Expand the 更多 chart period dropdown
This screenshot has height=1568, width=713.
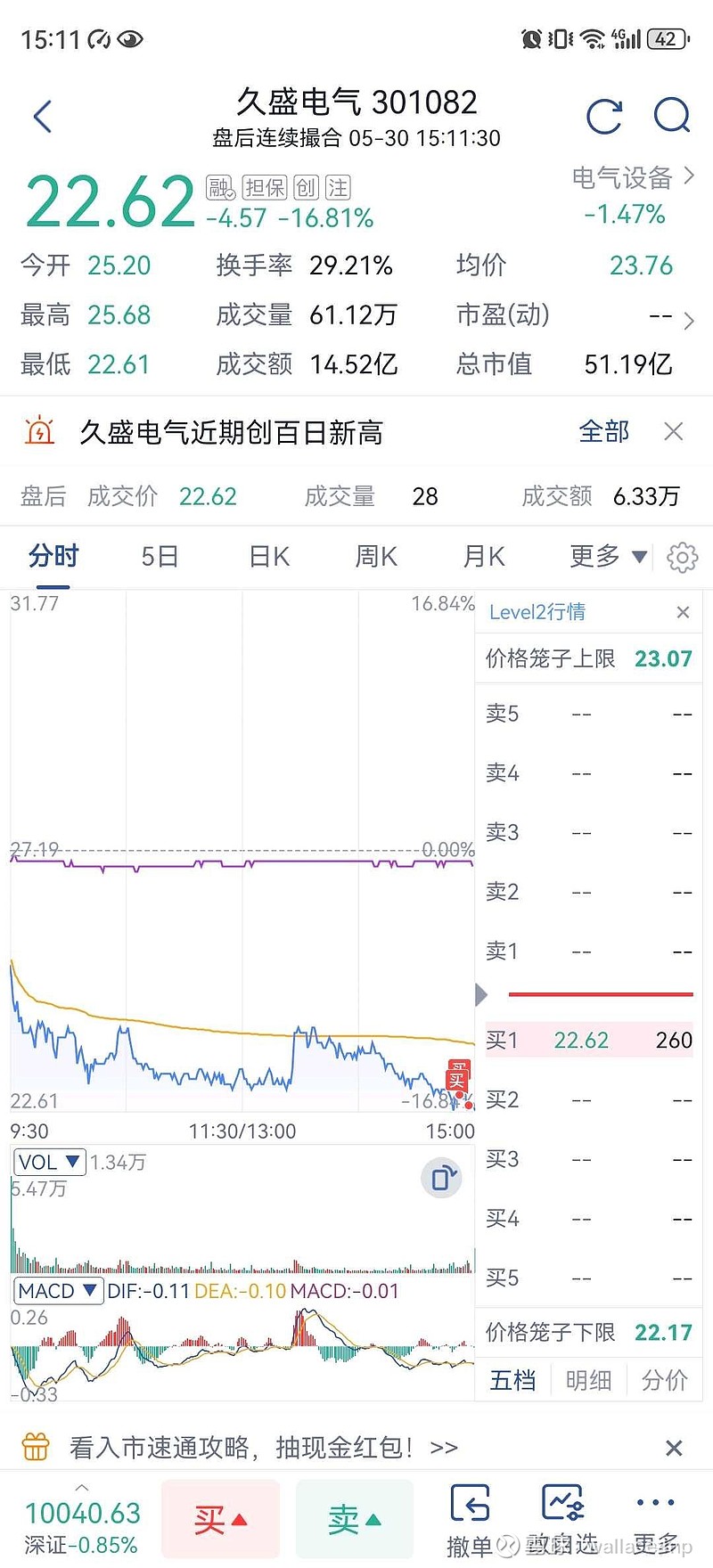click(x=608, y=557)
